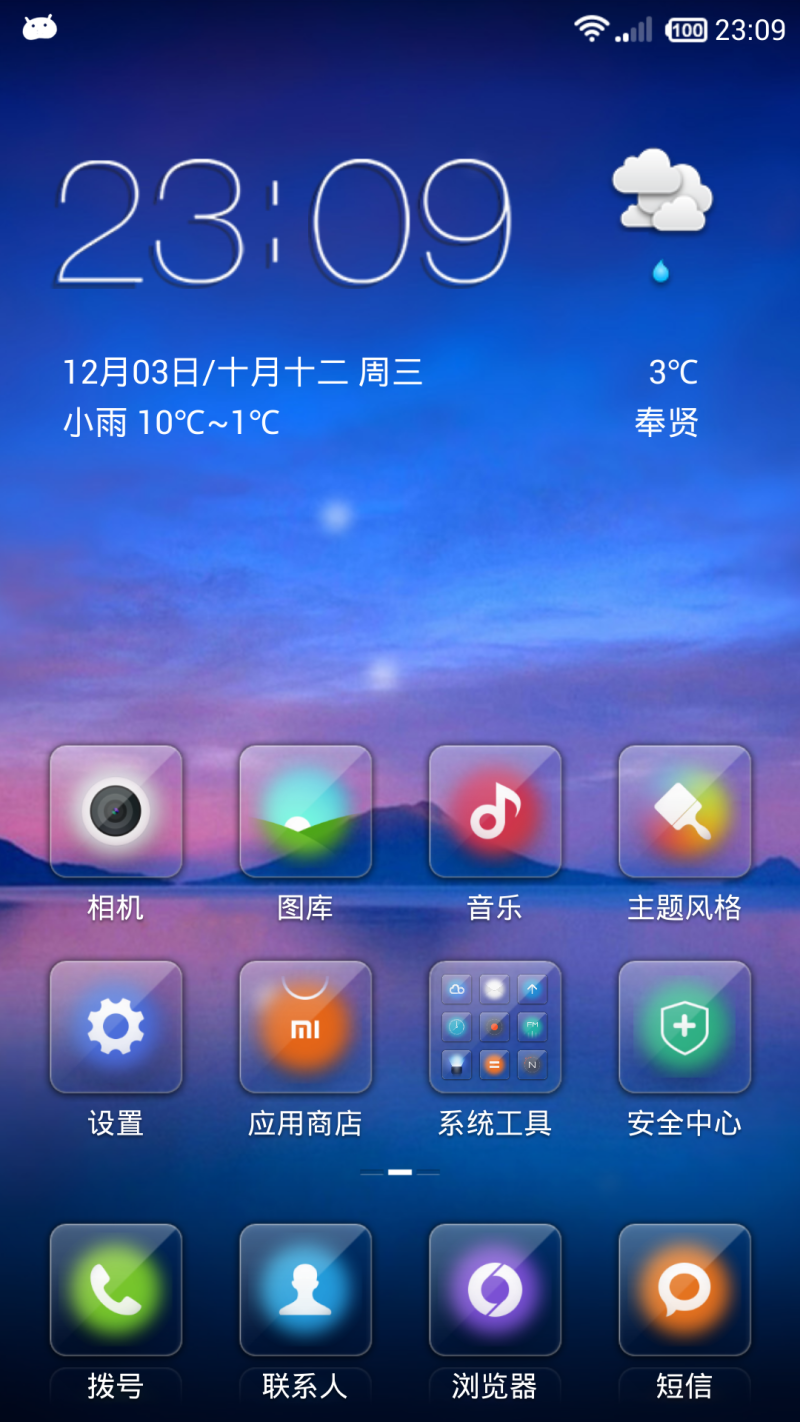Open 短信 messages
Image resolution: width=800 pixels, height=1422 pixels.
[685, 1289]
